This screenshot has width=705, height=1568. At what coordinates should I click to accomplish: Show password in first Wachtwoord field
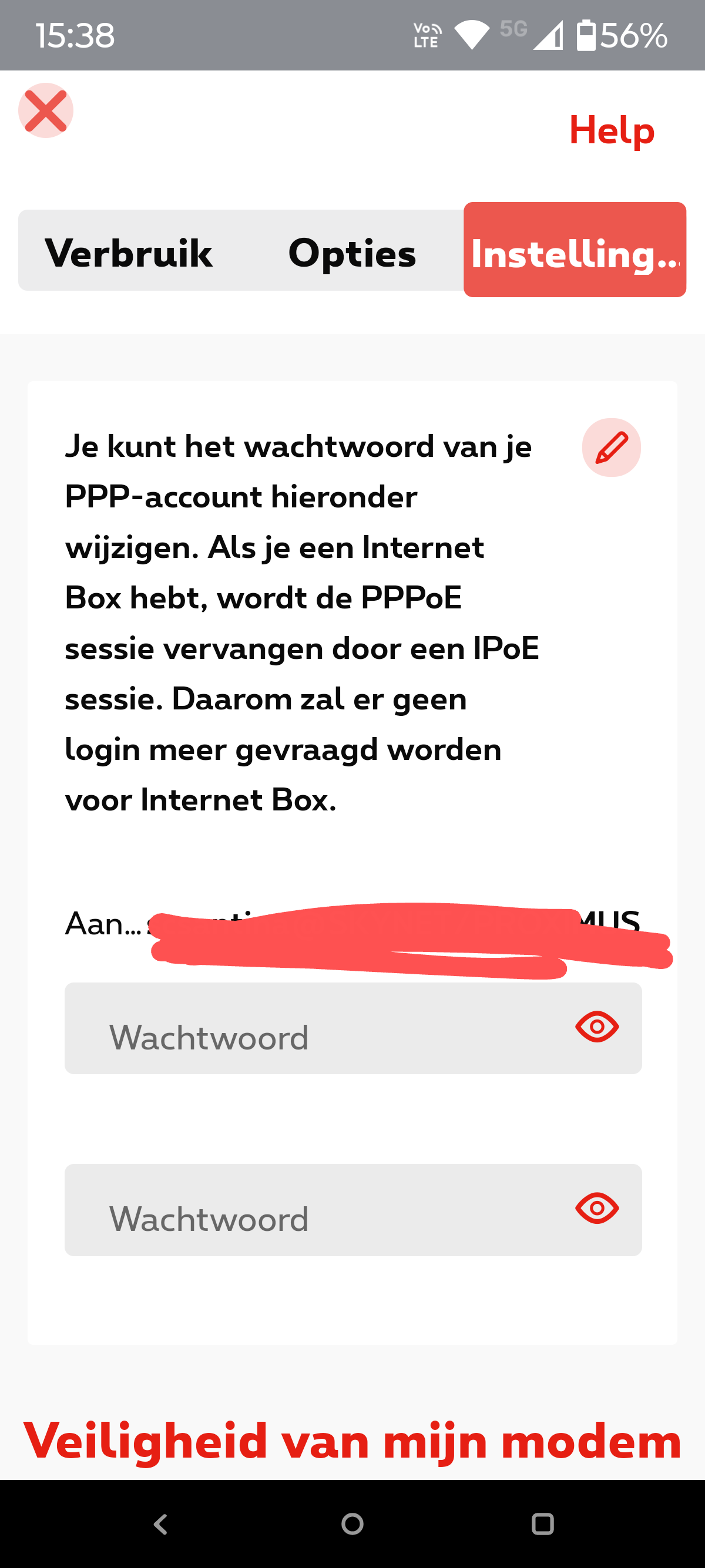click(x=597, y=1027)
